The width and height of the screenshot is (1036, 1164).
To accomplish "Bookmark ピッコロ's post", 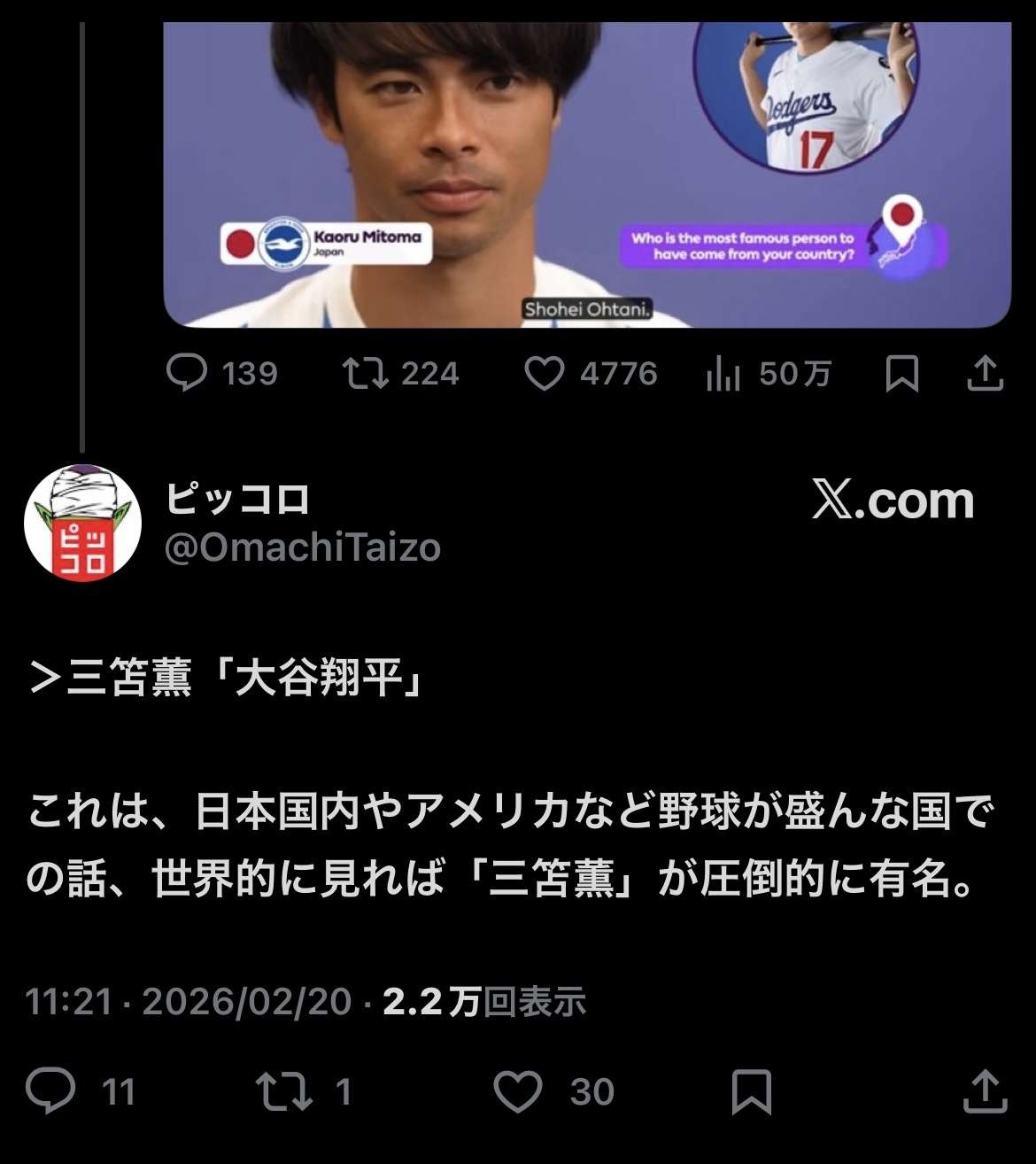I will coord(751,1090).
